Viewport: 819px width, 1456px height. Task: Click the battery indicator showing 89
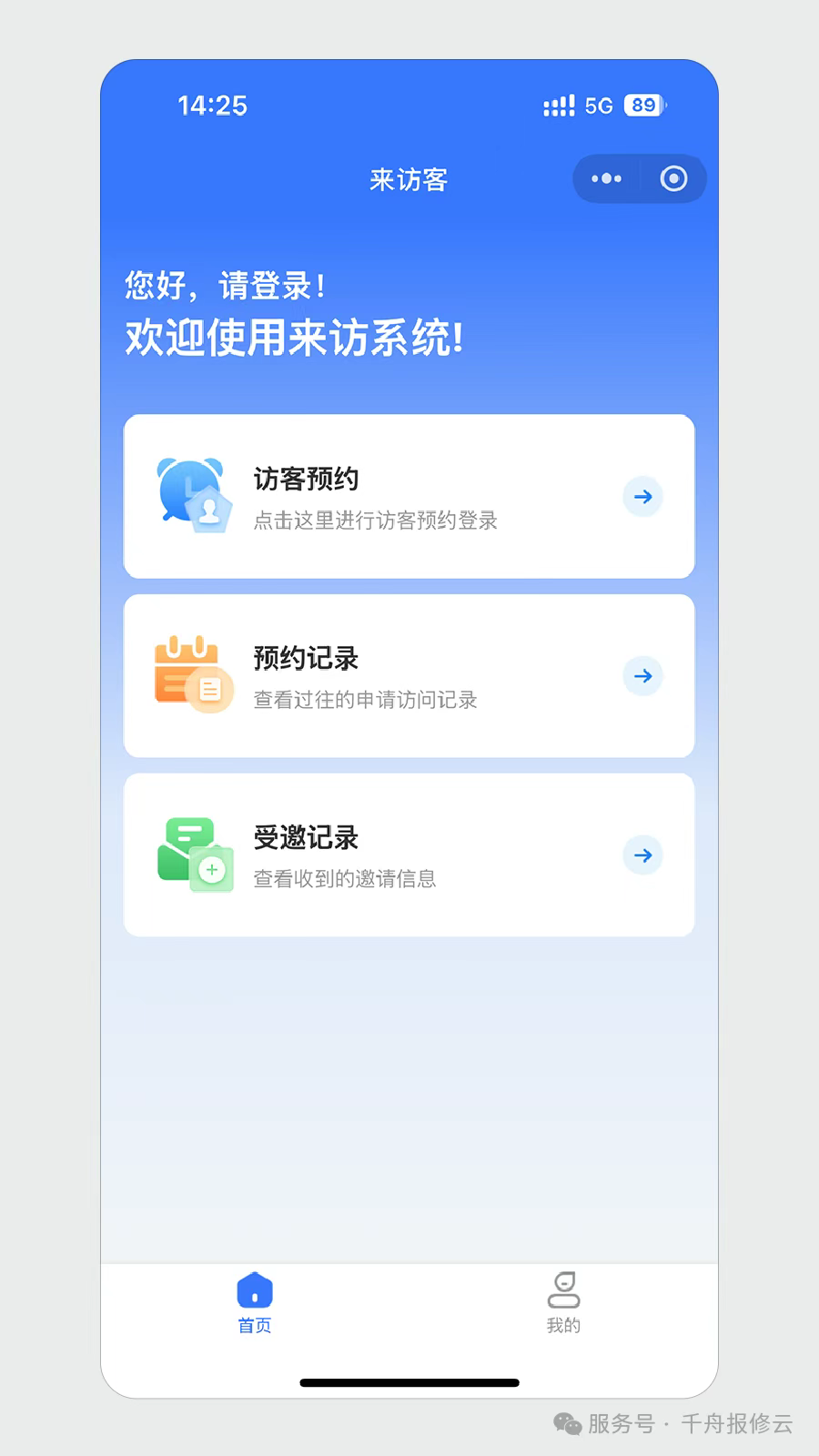[642, 105]
